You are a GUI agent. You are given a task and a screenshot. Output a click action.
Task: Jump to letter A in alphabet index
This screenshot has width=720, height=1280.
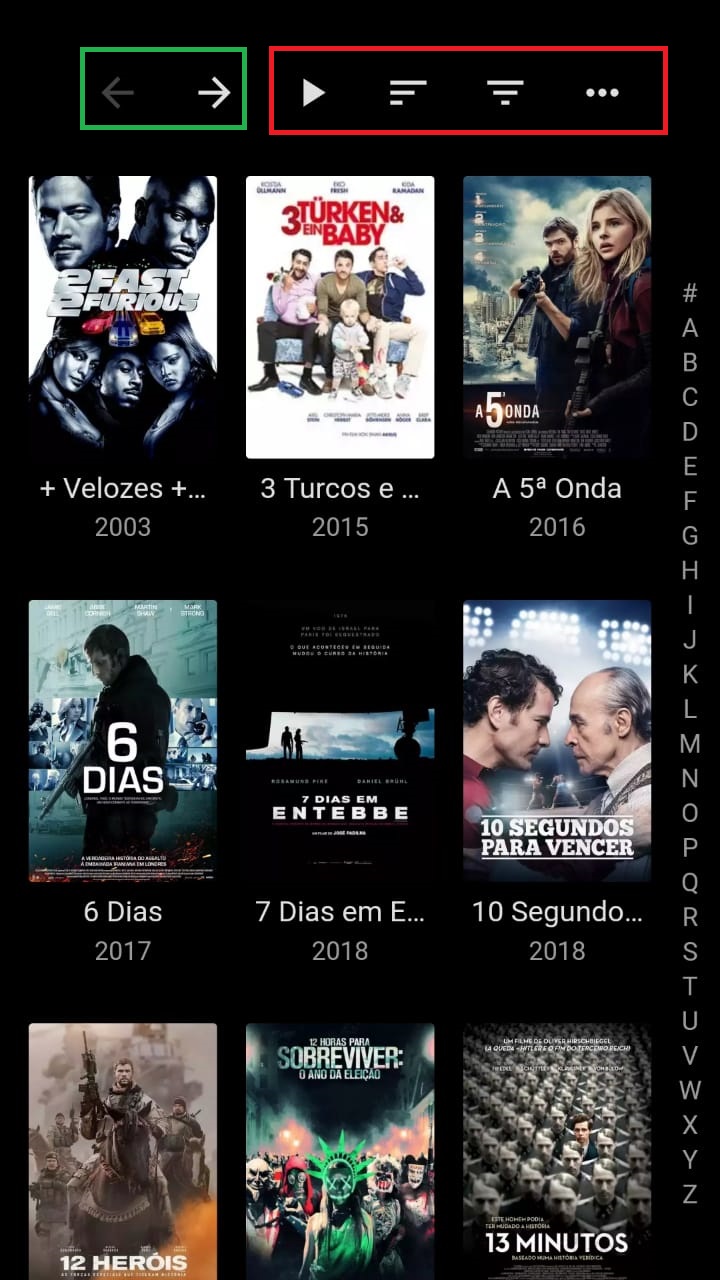tap(690, 328)
